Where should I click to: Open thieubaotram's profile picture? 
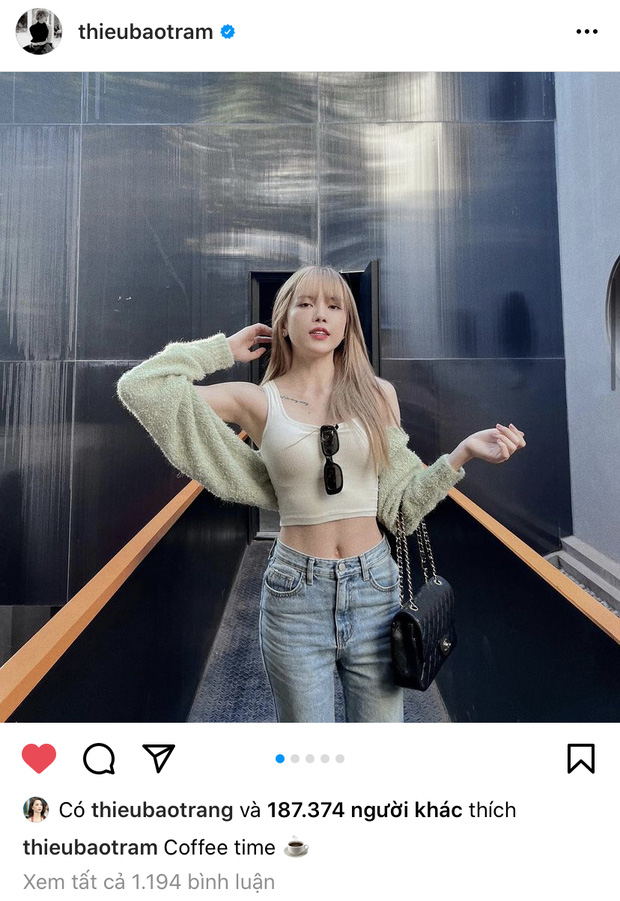[39, 31]
